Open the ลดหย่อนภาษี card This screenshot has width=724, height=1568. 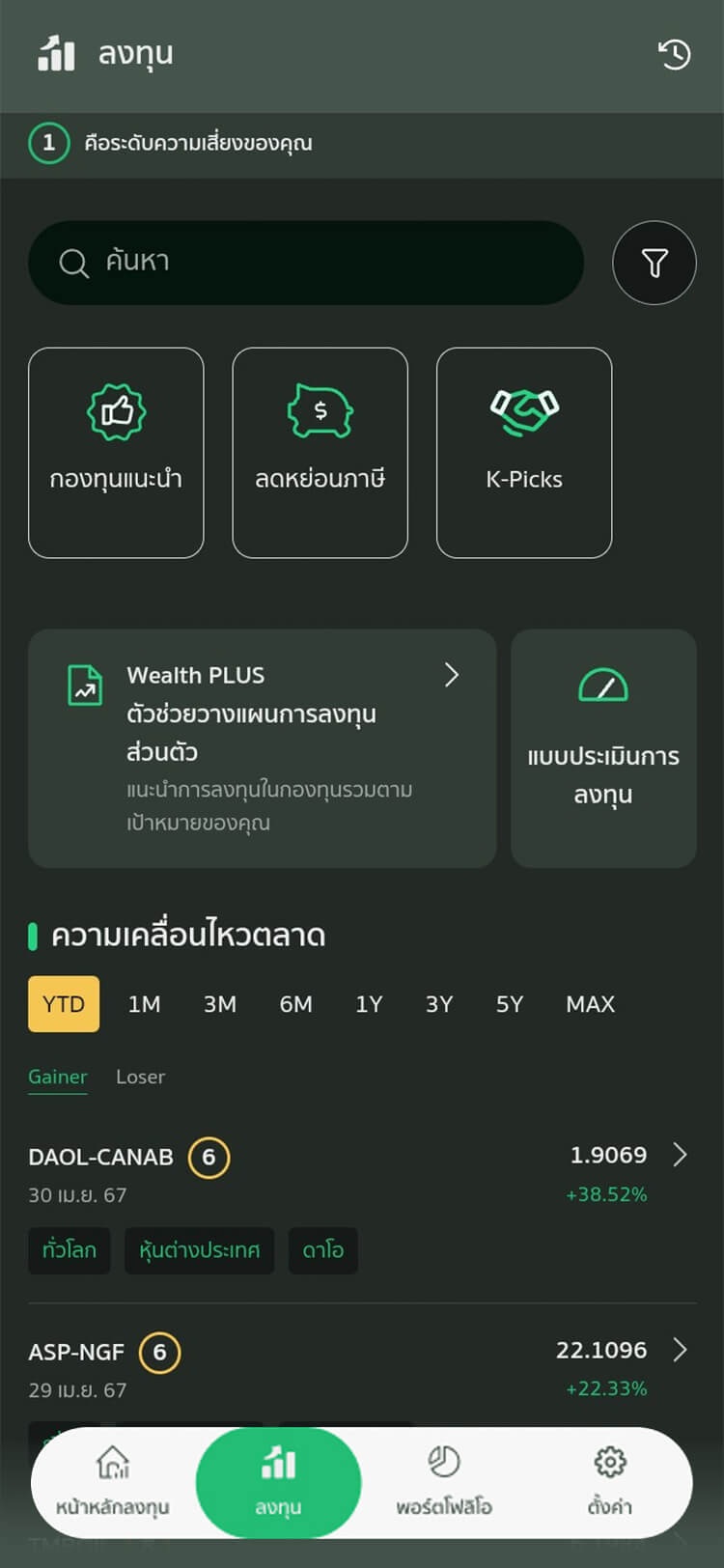click(320, 452)
